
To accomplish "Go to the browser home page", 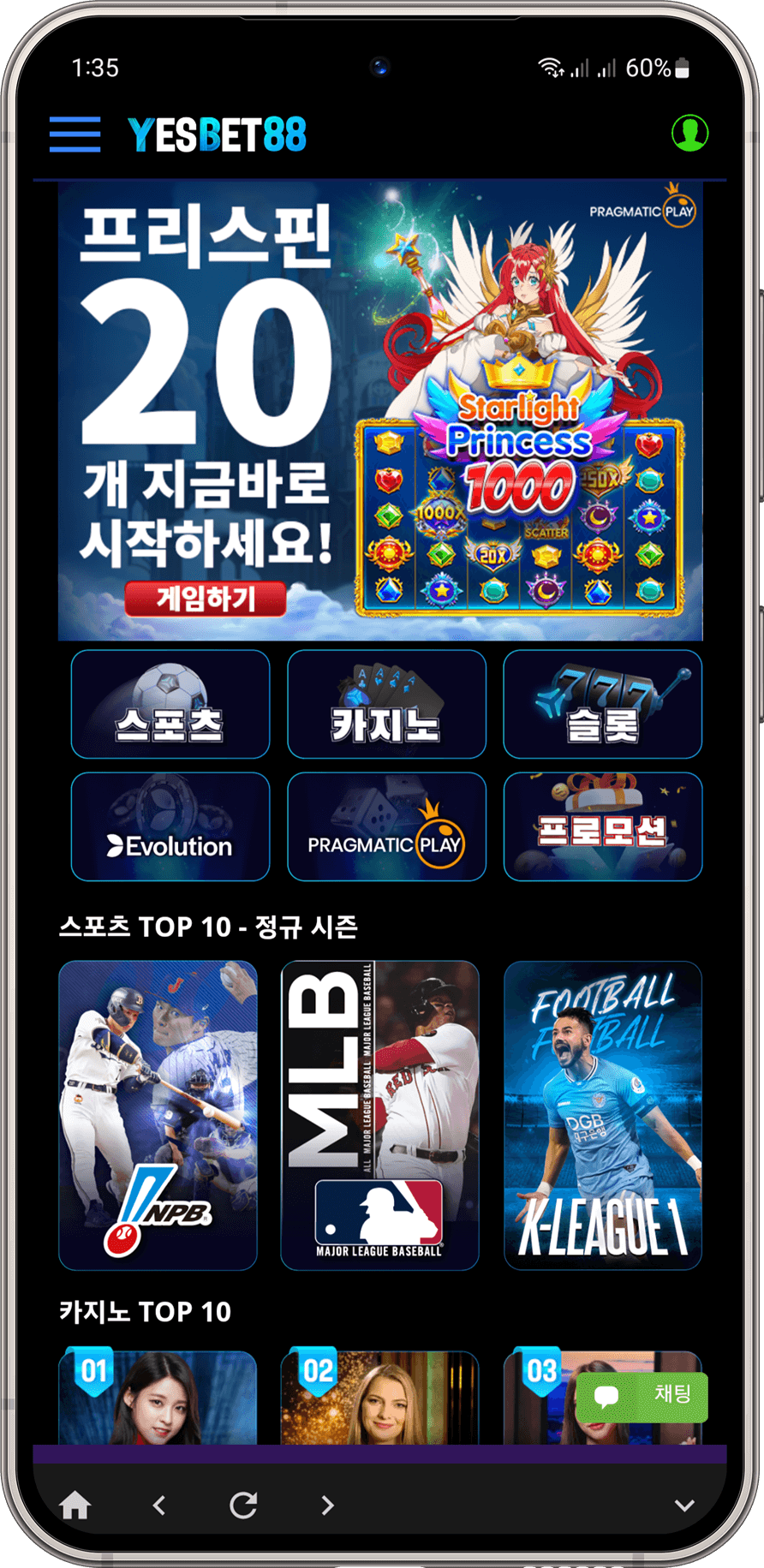I will [x=75, y=1505].
